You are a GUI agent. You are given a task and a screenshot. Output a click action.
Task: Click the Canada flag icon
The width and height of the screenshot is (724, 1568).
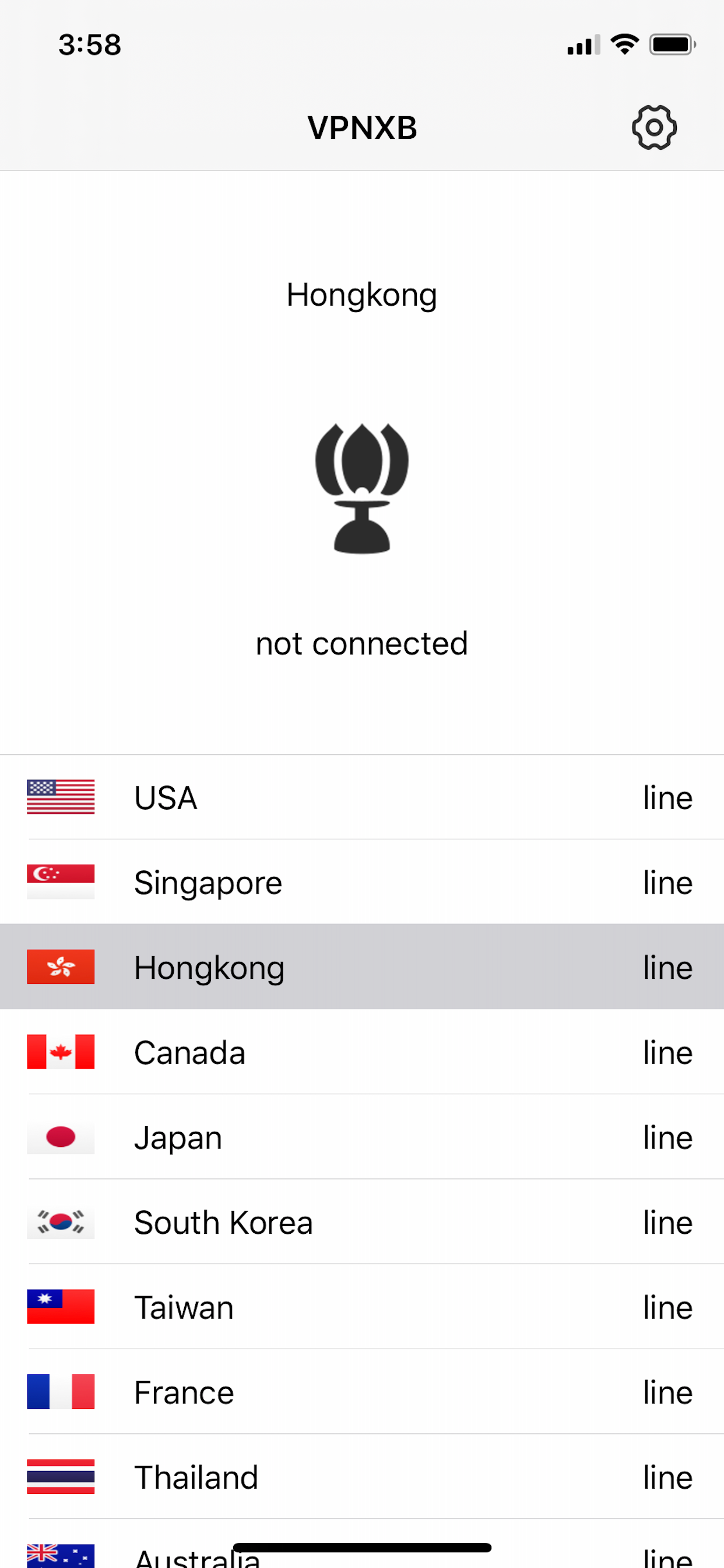click(x=61, y=1052)
